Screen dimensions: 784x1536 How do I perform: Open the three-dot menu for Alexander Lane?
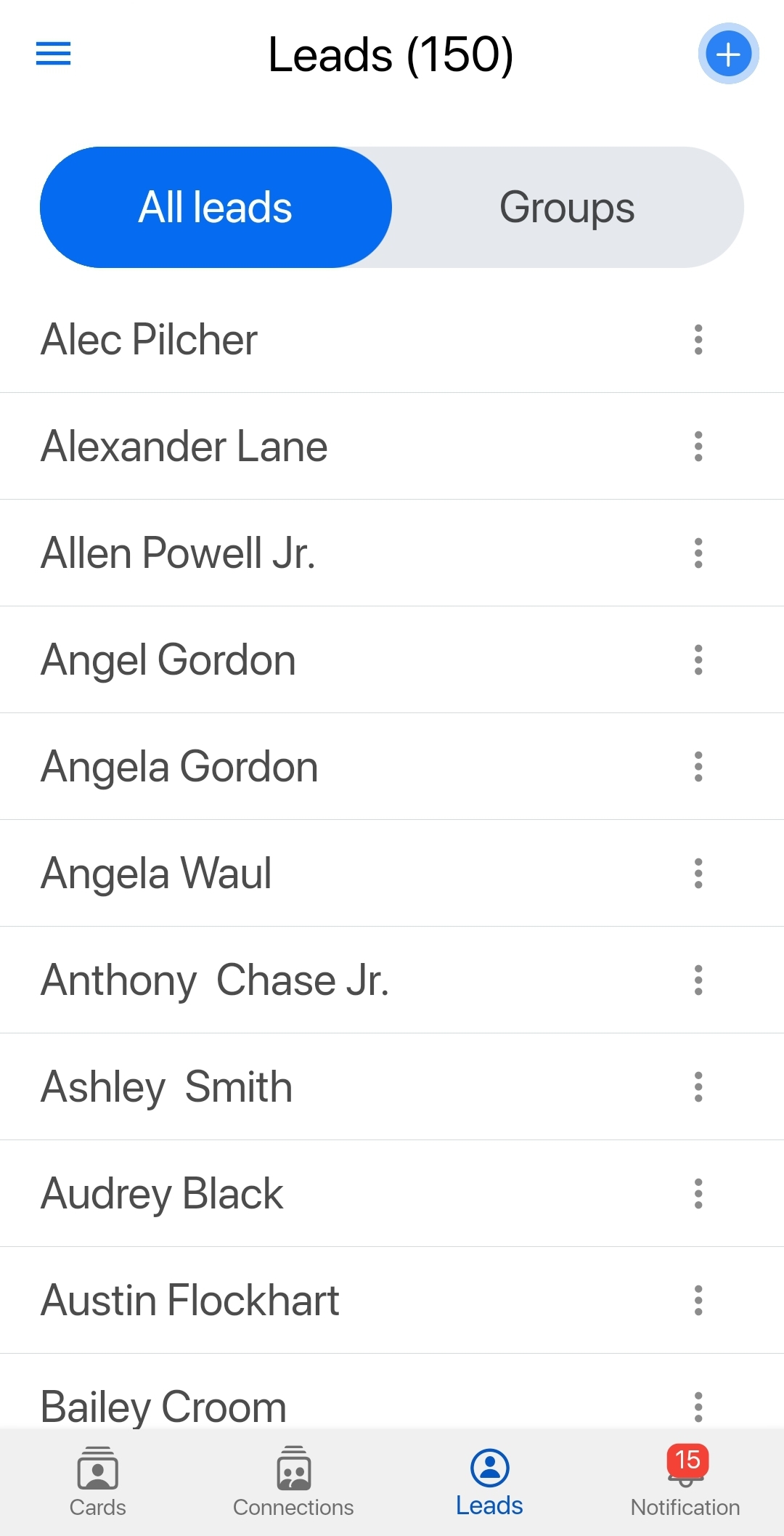[698, 446]
